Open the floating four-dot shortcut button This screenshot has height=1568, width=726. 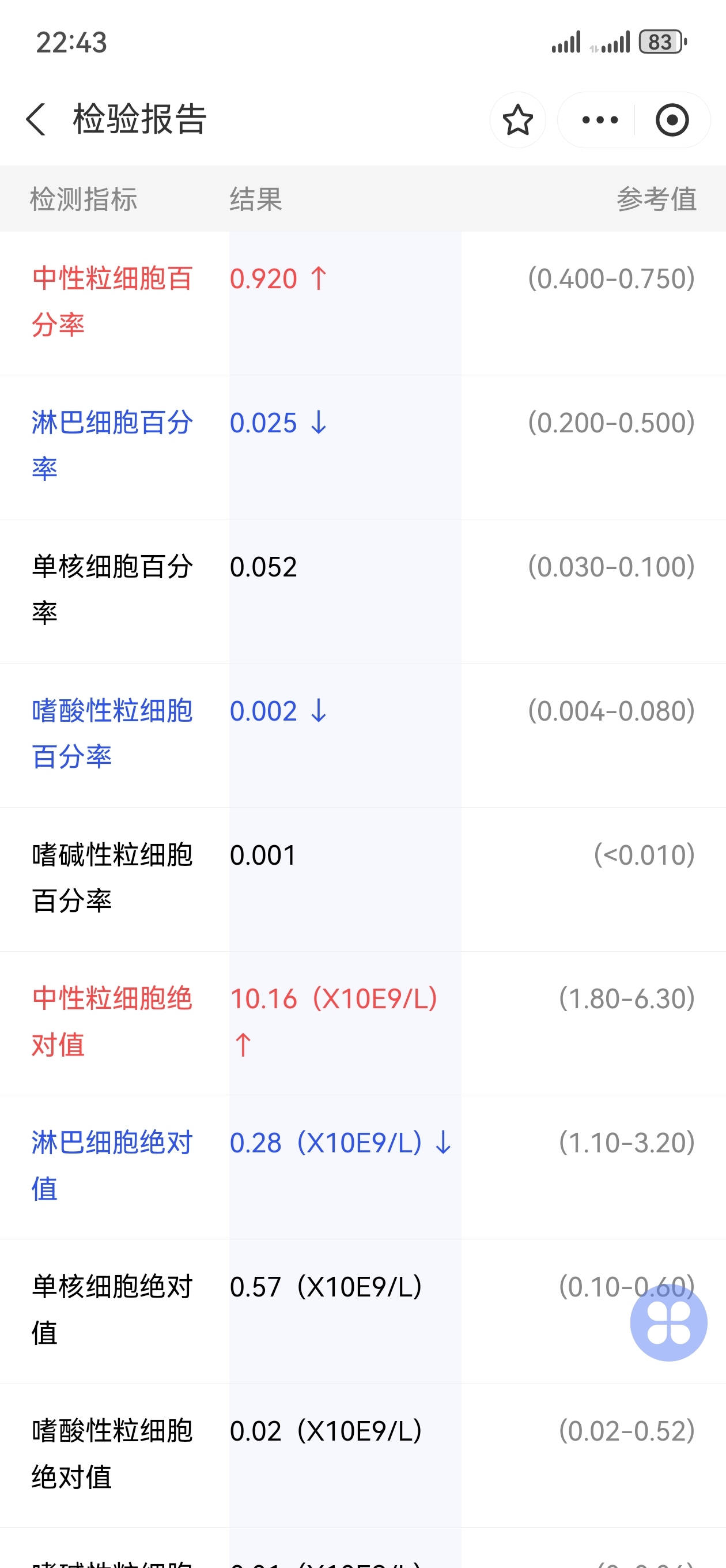[x=668, y=1322]
